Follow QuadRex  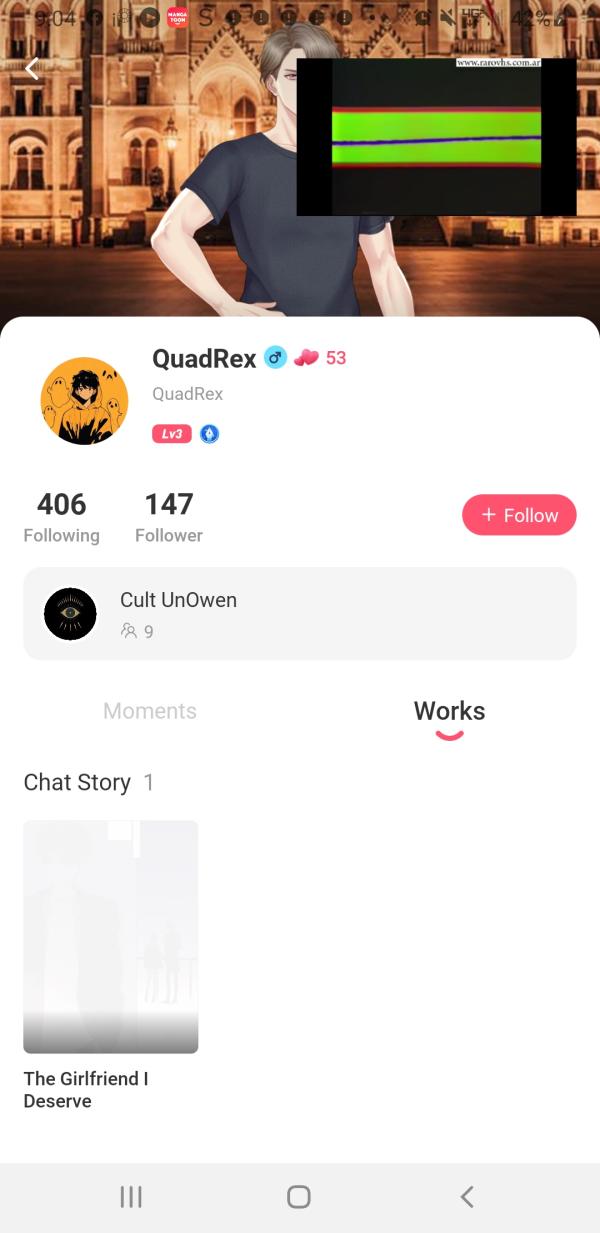[519, 515]
